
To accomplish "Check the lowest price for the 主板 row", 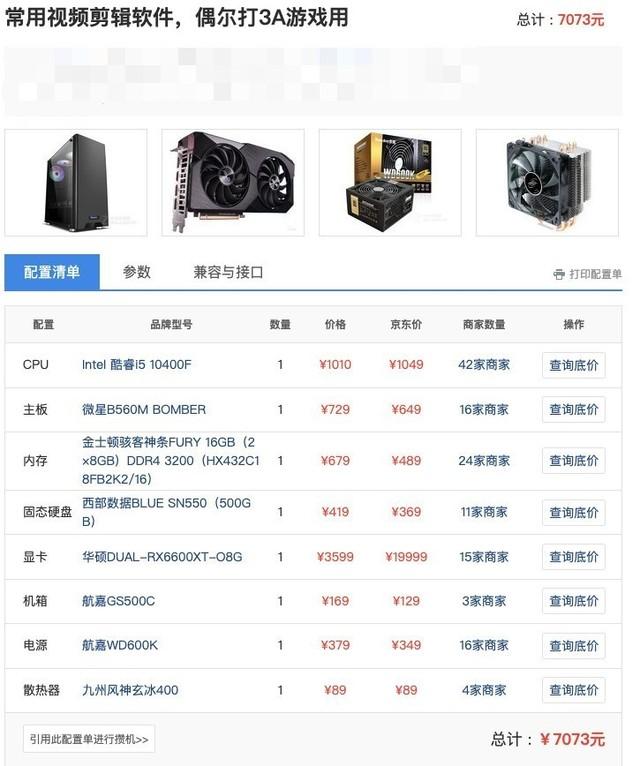I will tap(574, 410).
